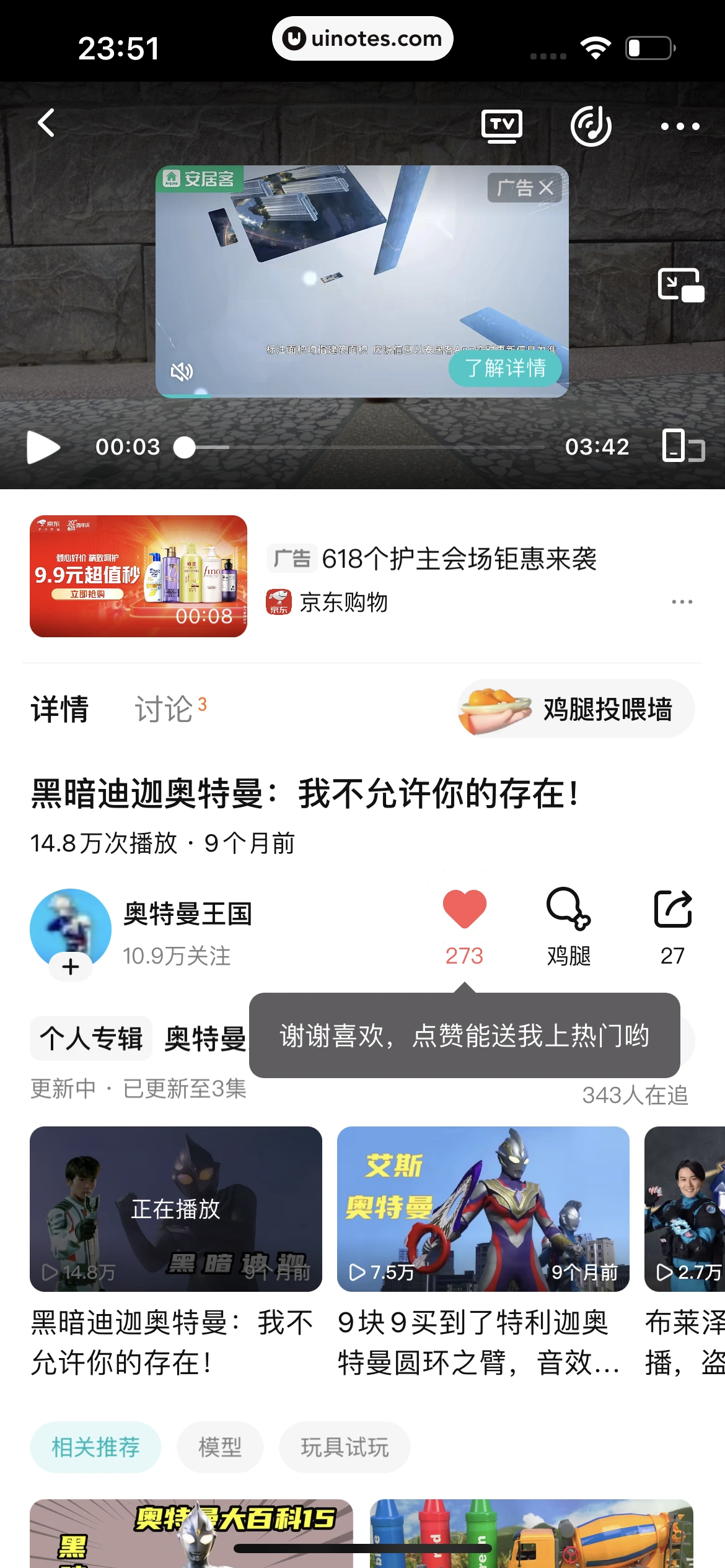The width and height of the screenshot is (725, 1568).
Task: Switch the video to fullscreen
Action: pos(683,446)
